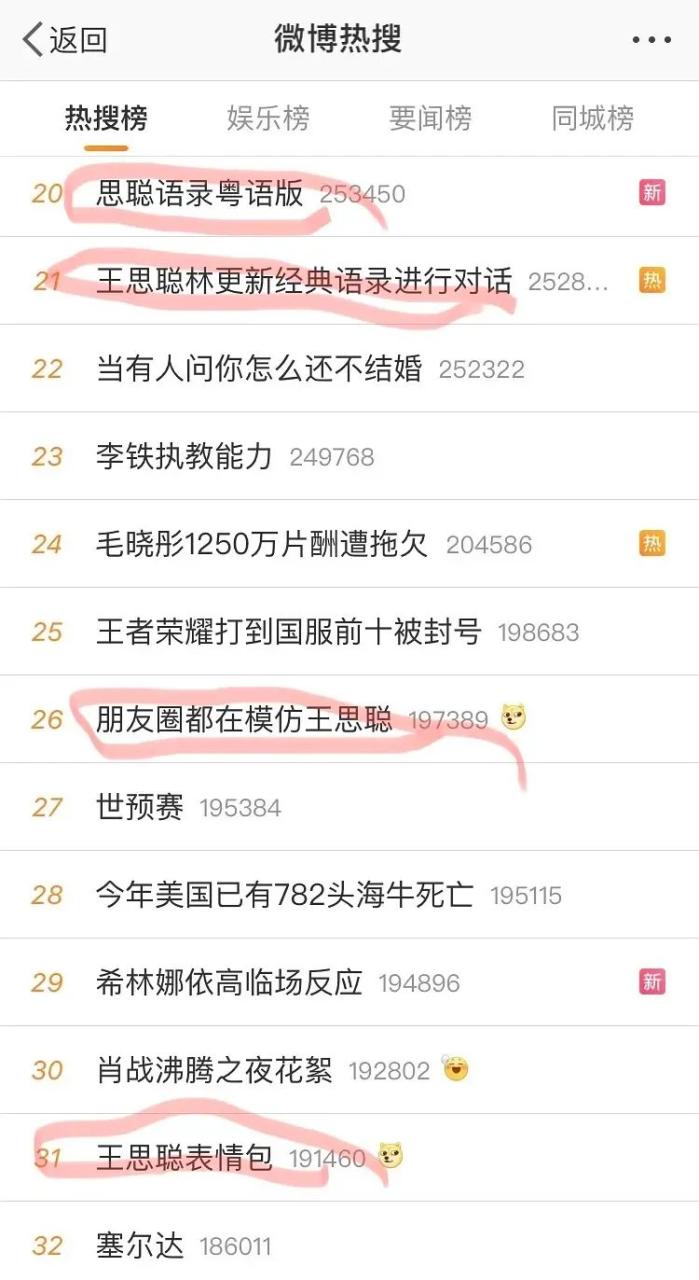Open topic 当有人问你怎么还不结婚
The image size is (699, 1280).
click(259, 369)
